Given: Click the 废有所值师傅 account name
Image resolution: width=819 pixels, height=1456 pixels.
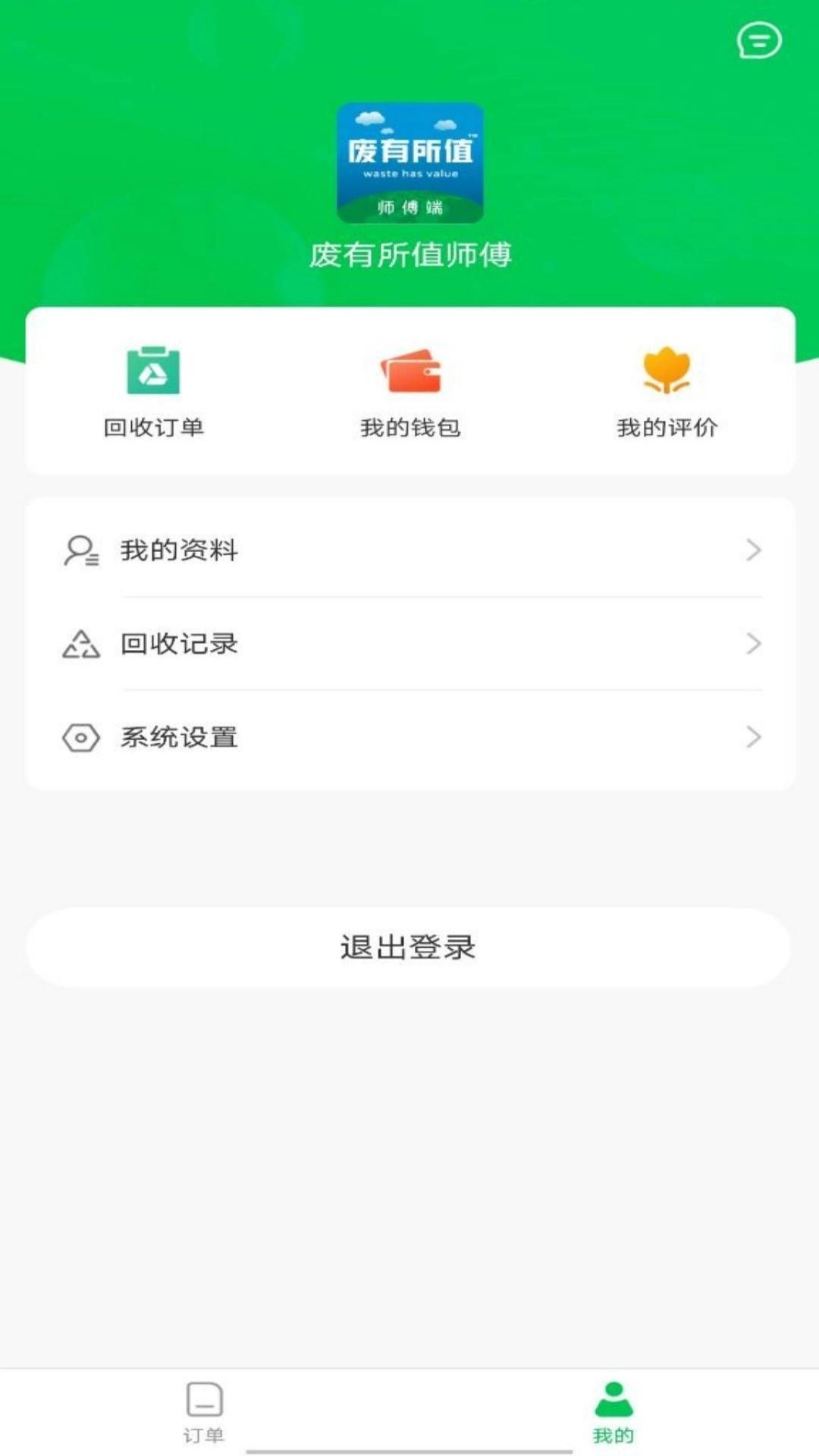Looking at the screenshot, I should [x=409, y=254].
